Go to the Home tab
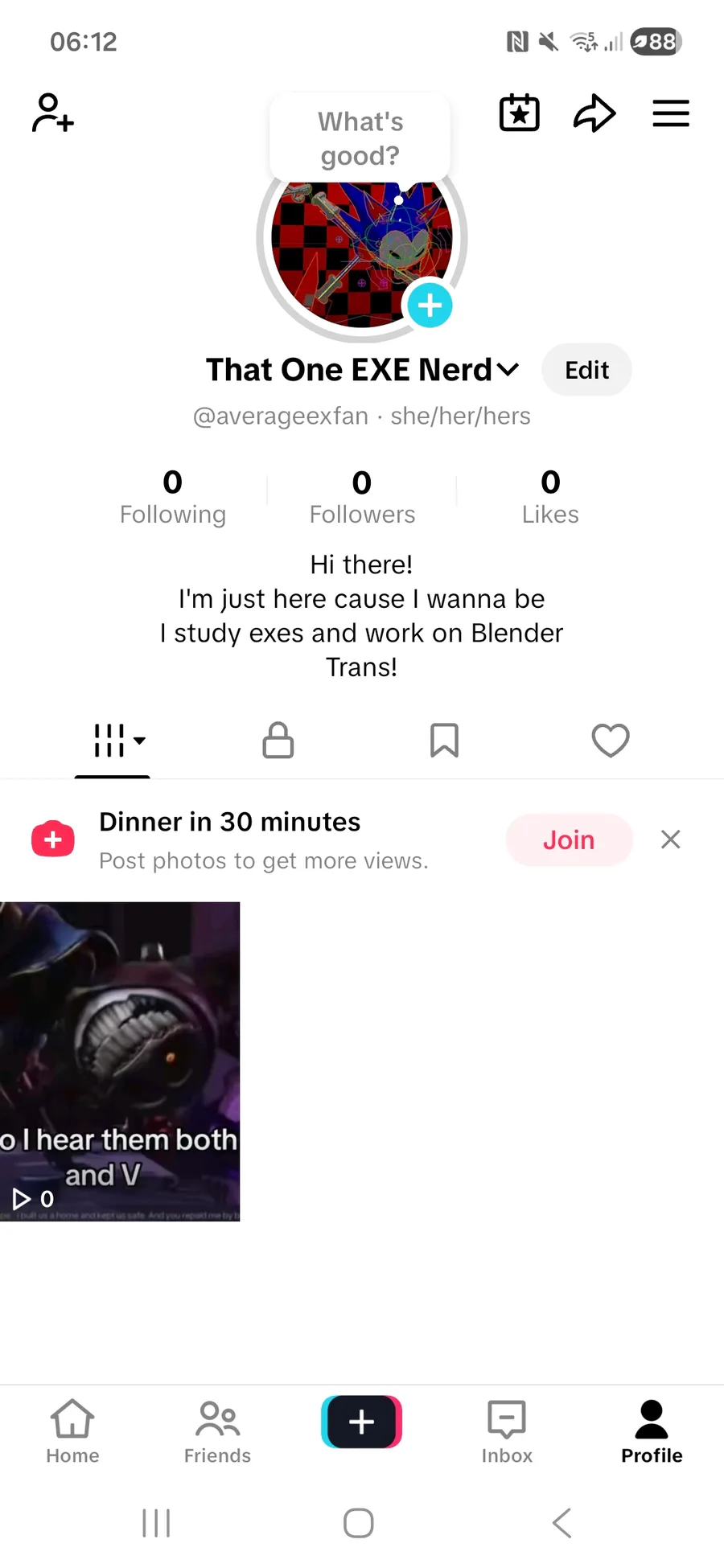This screenshot has width=724, height=1568. [72, 1431]
